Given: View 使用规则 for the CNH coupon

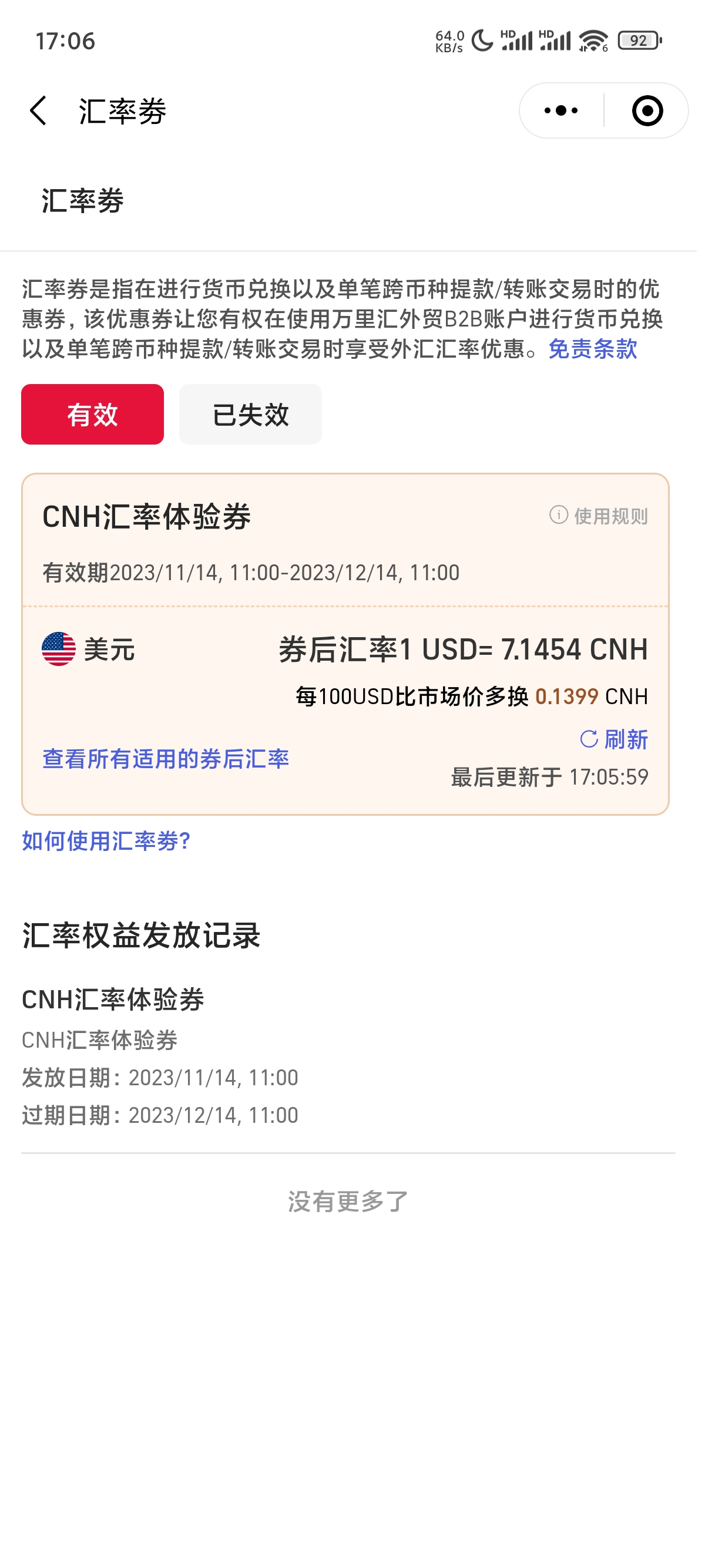Looking at the screenshot, I should (x=599, y=516).
